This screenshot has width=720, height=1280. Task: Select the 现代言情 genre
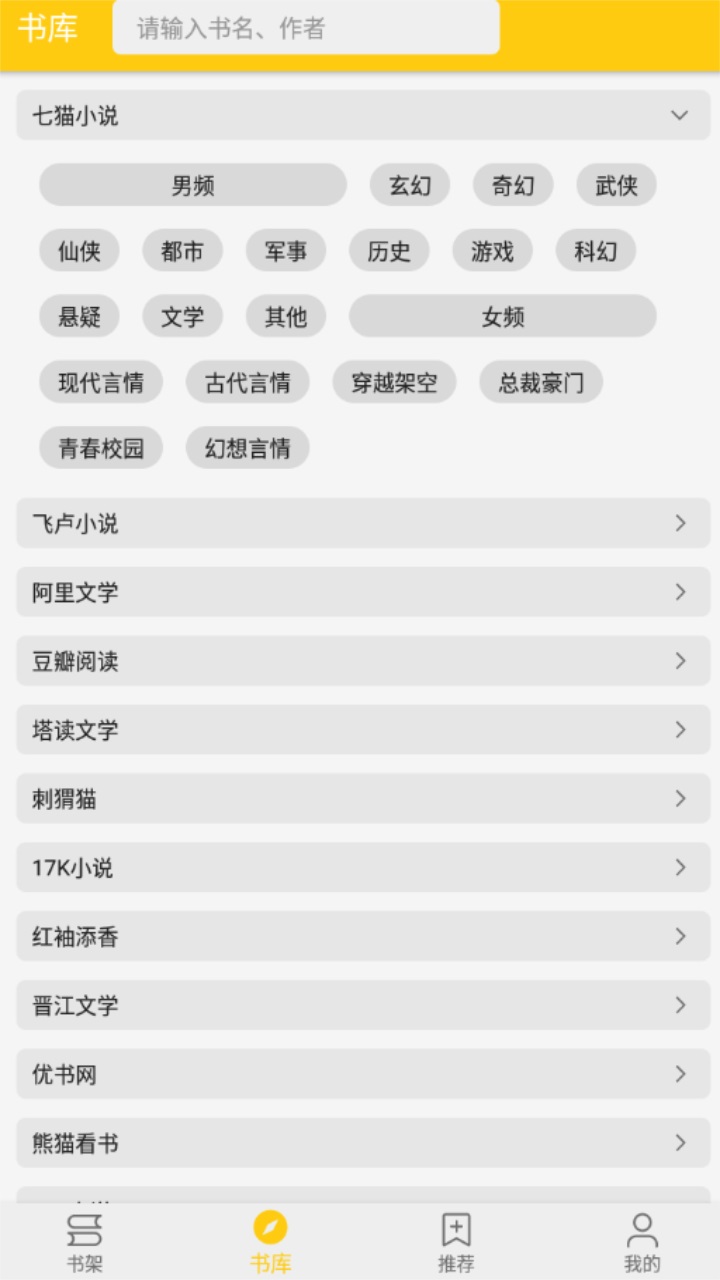100,382
